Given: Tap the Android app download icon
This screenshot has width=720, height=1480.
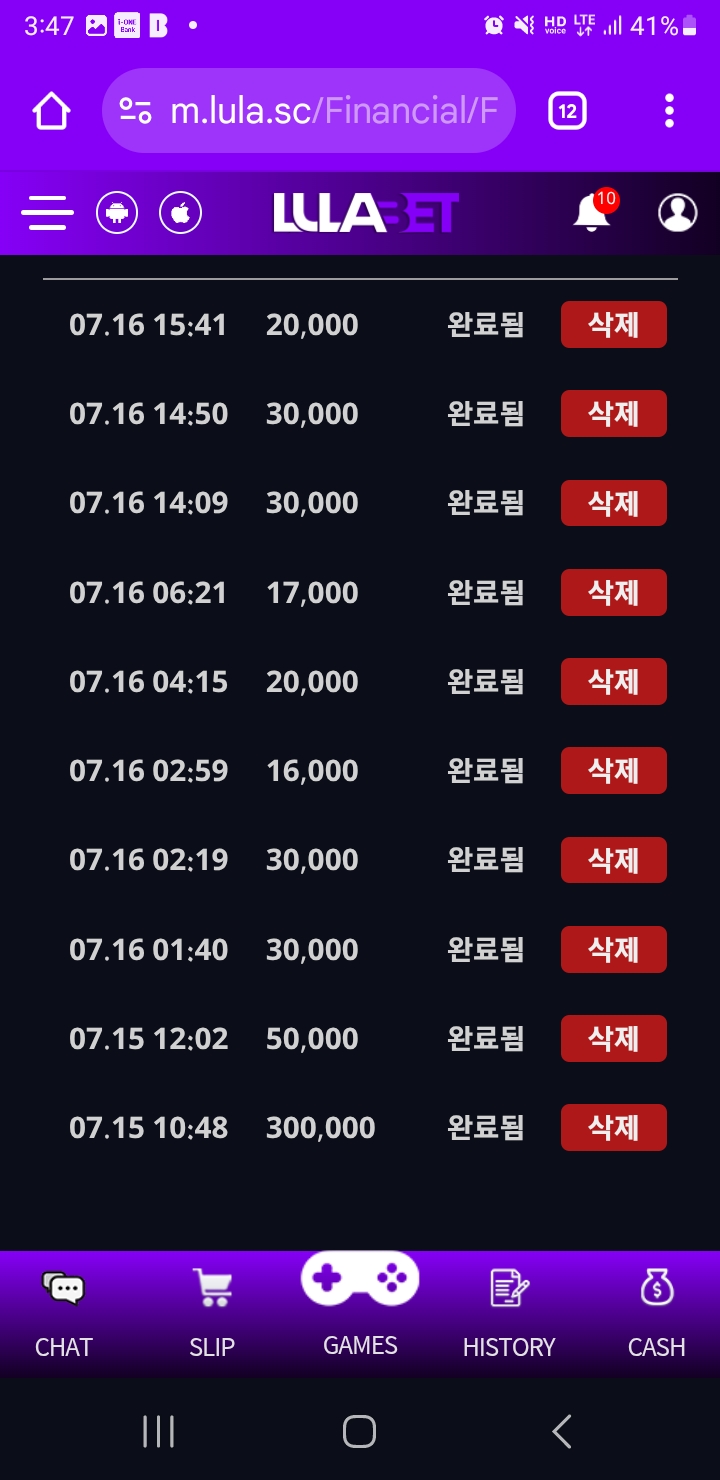Looking at the screenshot, I should click(117, 213).
